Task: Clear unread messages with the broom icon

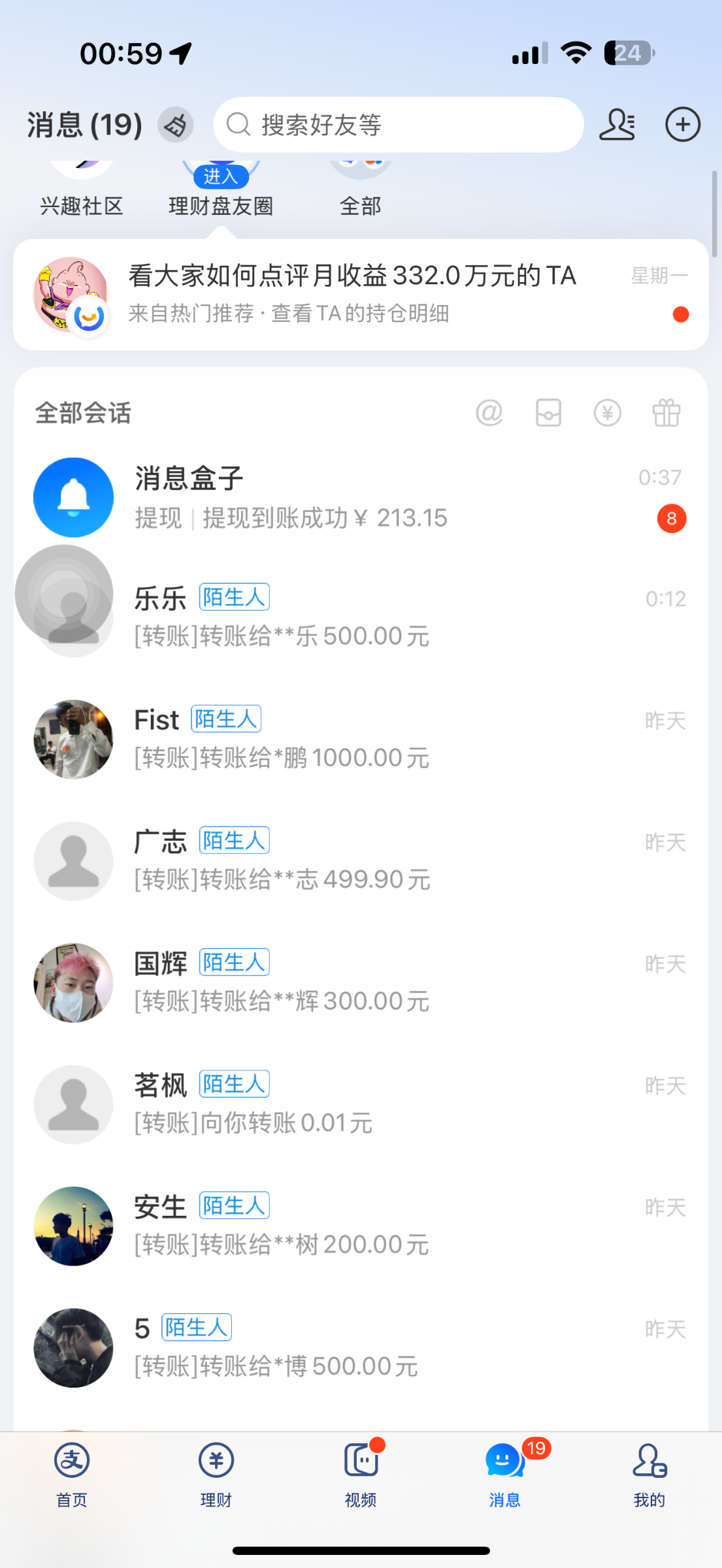Action: tap(175, 125)
